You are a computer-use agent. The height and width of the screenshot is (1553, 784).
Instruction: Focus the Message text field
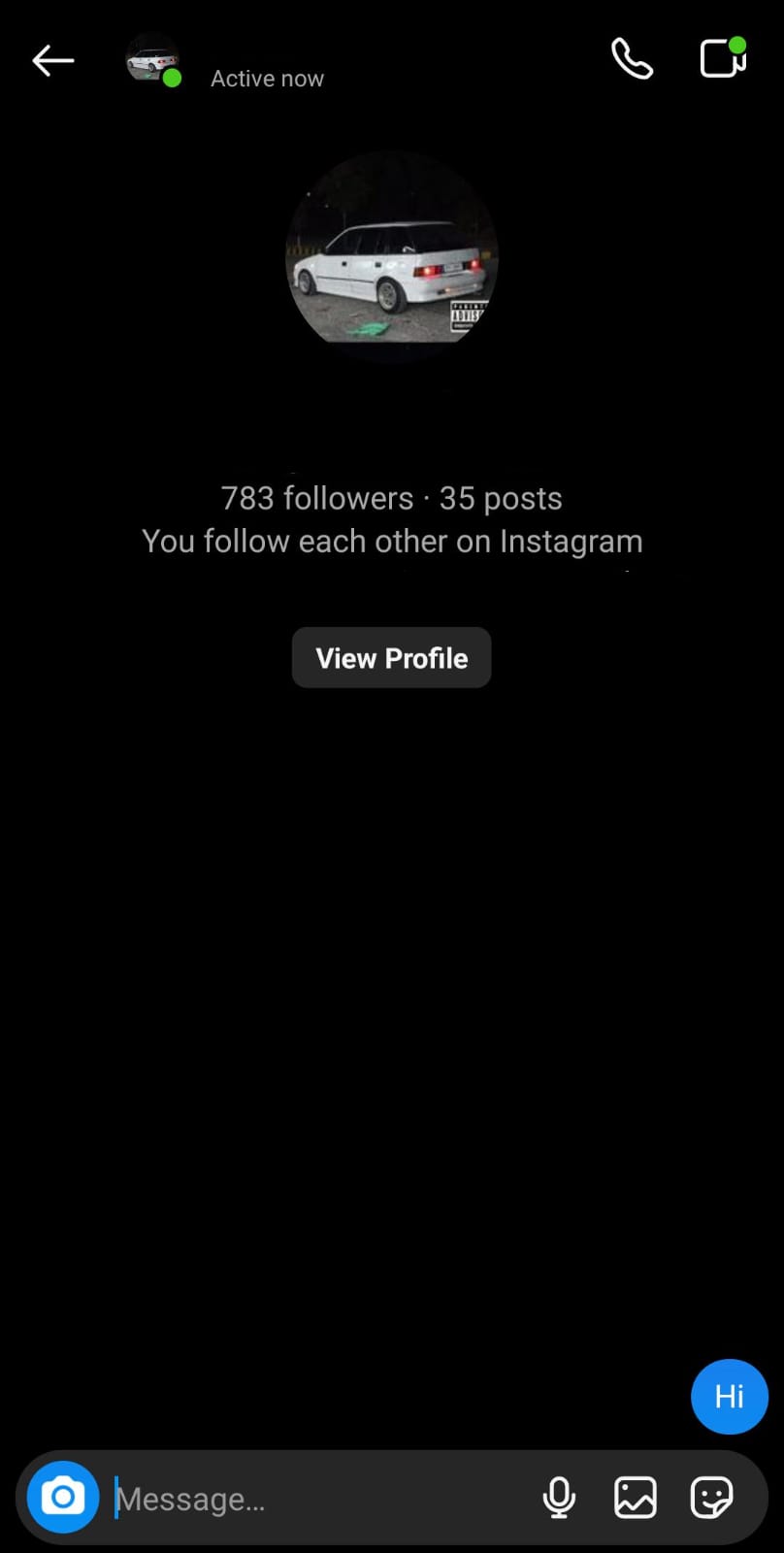[320, 1499]
